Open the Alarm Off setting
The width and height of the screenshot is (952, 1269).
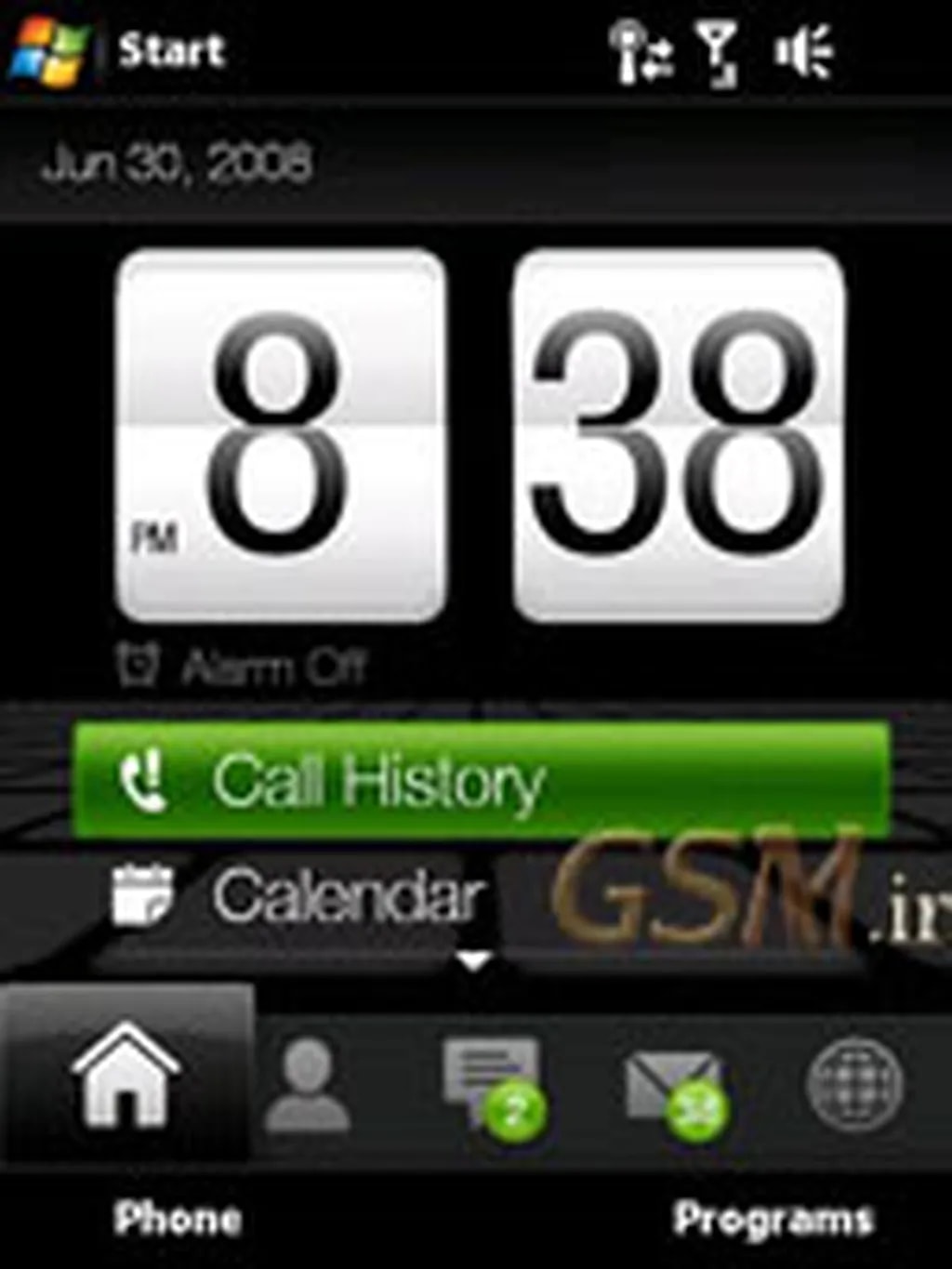244,667
